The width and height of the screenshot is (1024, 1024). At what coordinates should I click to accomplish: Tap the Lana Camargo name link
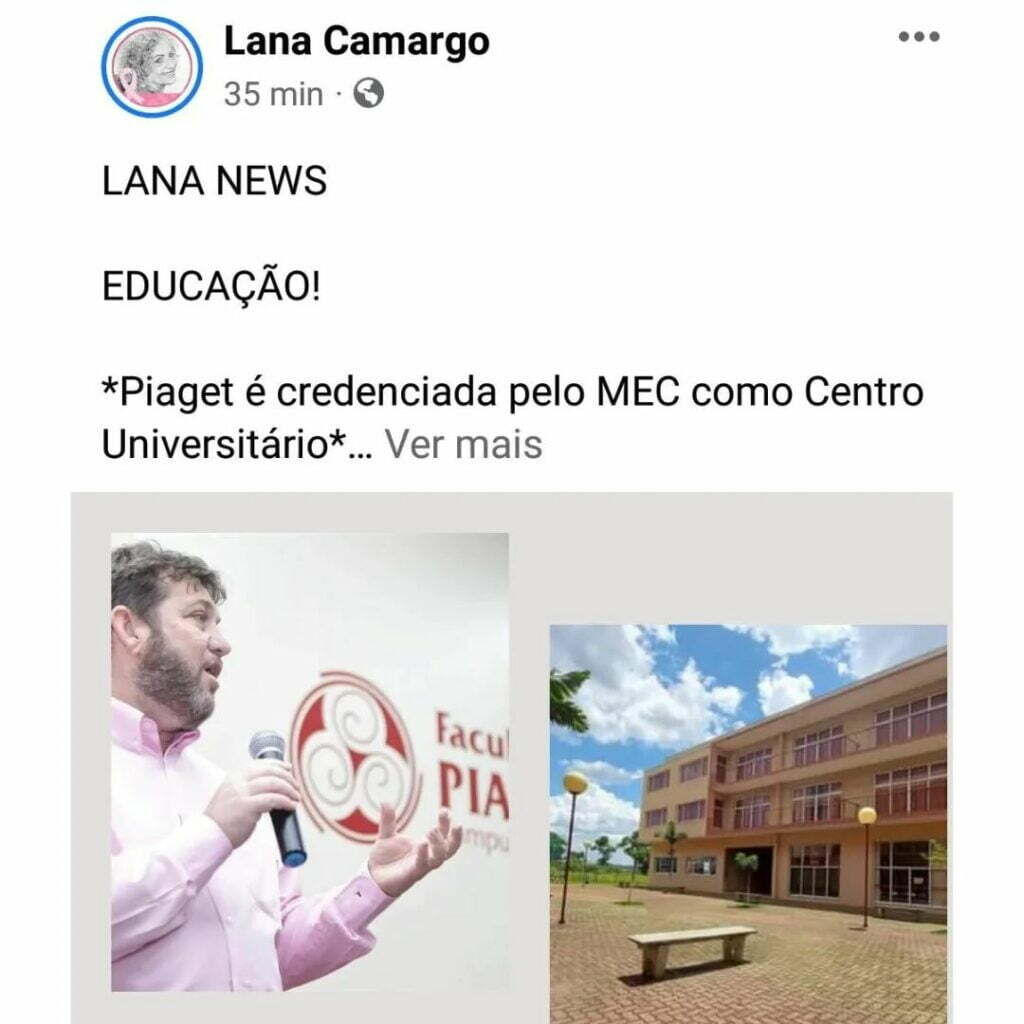[x=356, y=41]
